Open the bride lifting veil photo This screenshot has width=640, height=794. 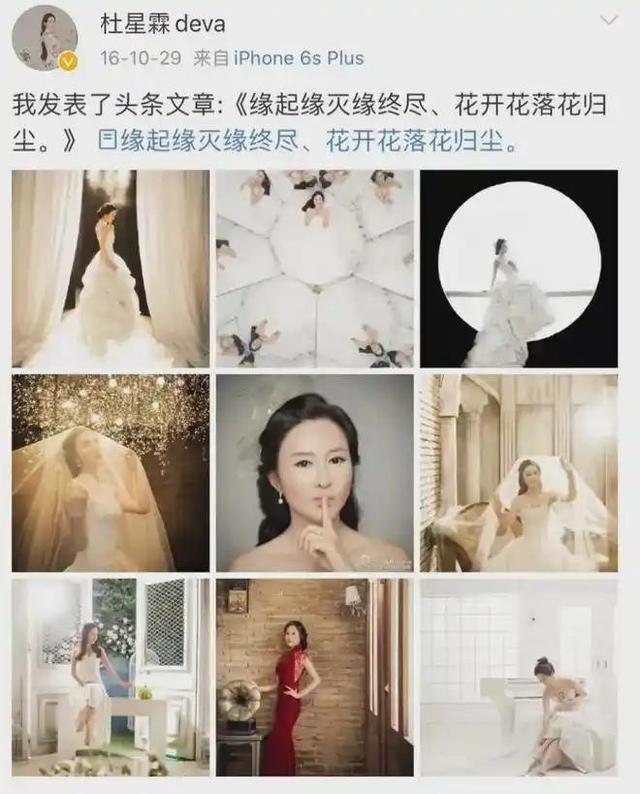click(518, 473)
